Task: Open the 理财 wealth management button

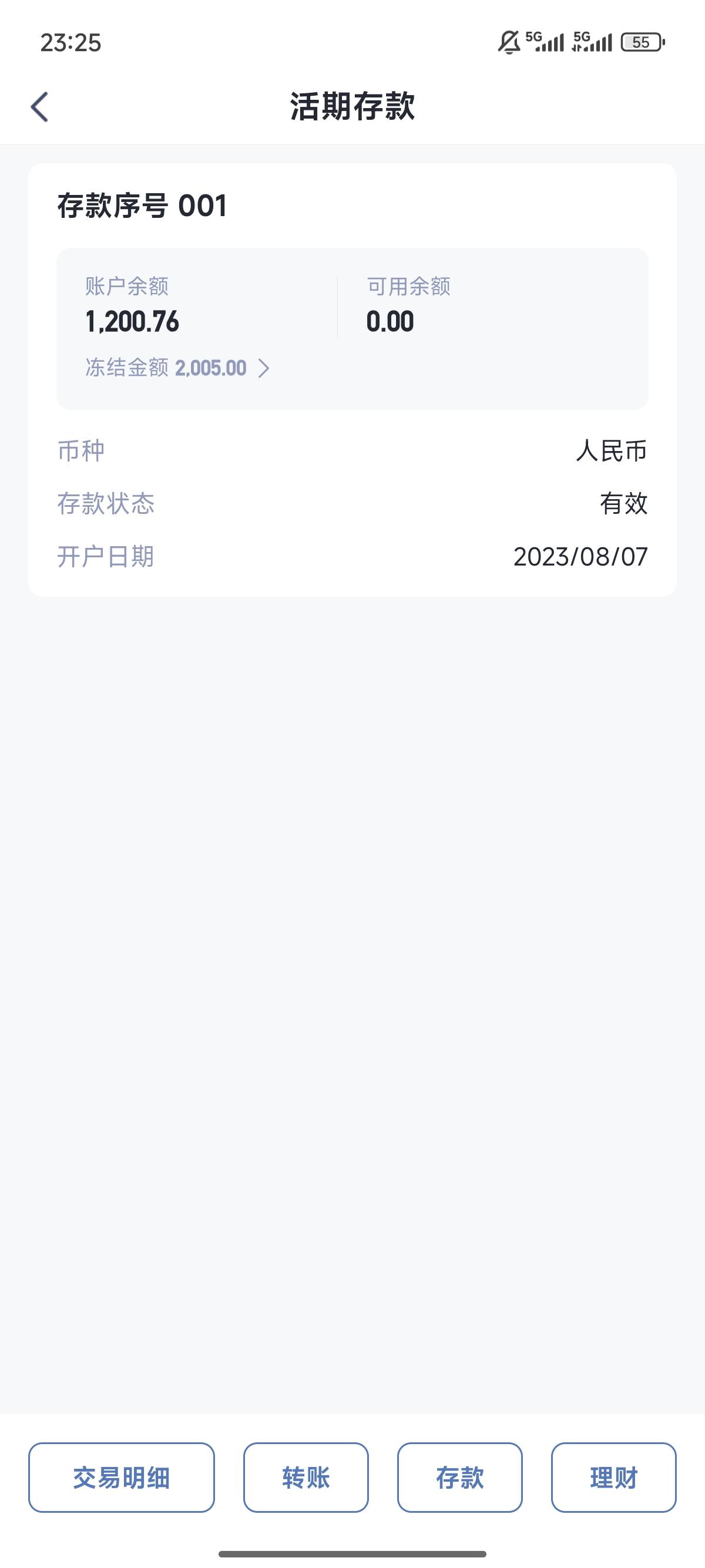Action: click(614, 1478)
